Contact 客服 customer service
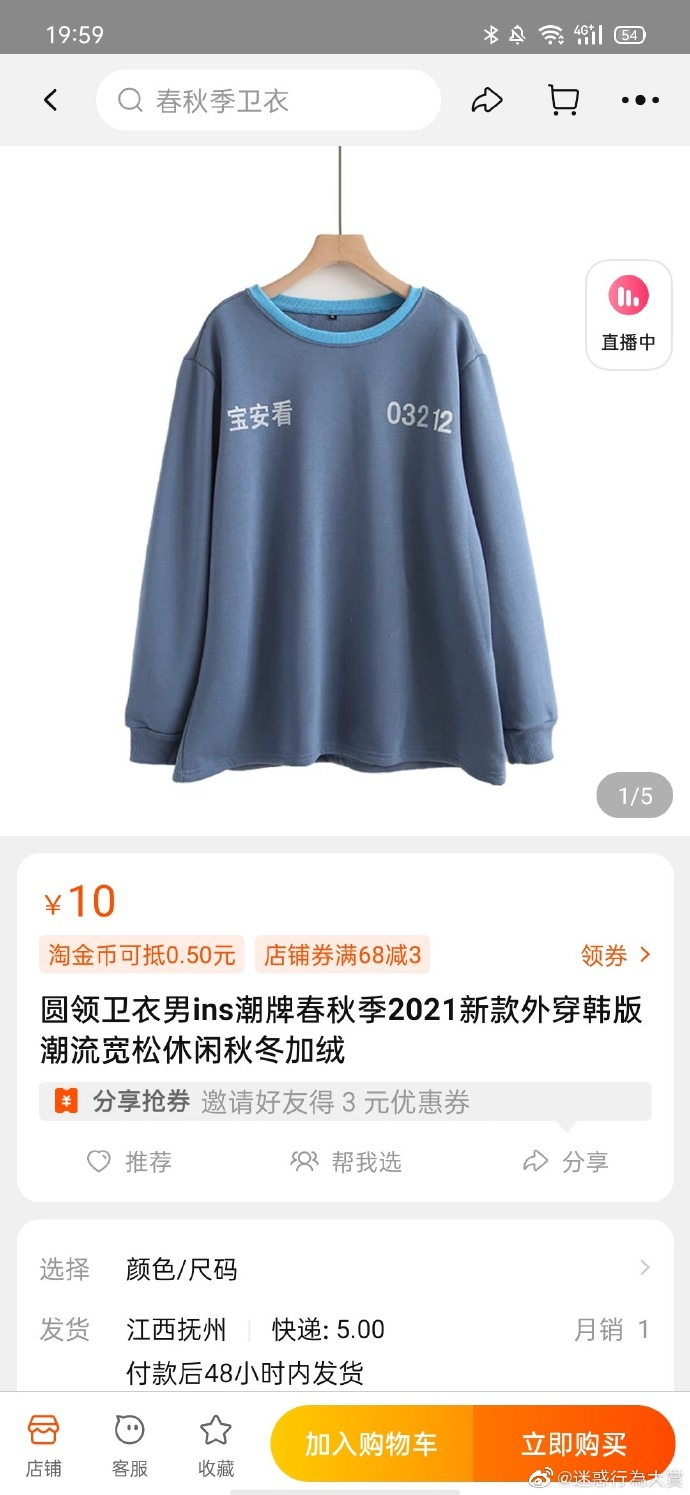Image resolution: width=690 pixels, height=1495 pixels. (130, 1445)
